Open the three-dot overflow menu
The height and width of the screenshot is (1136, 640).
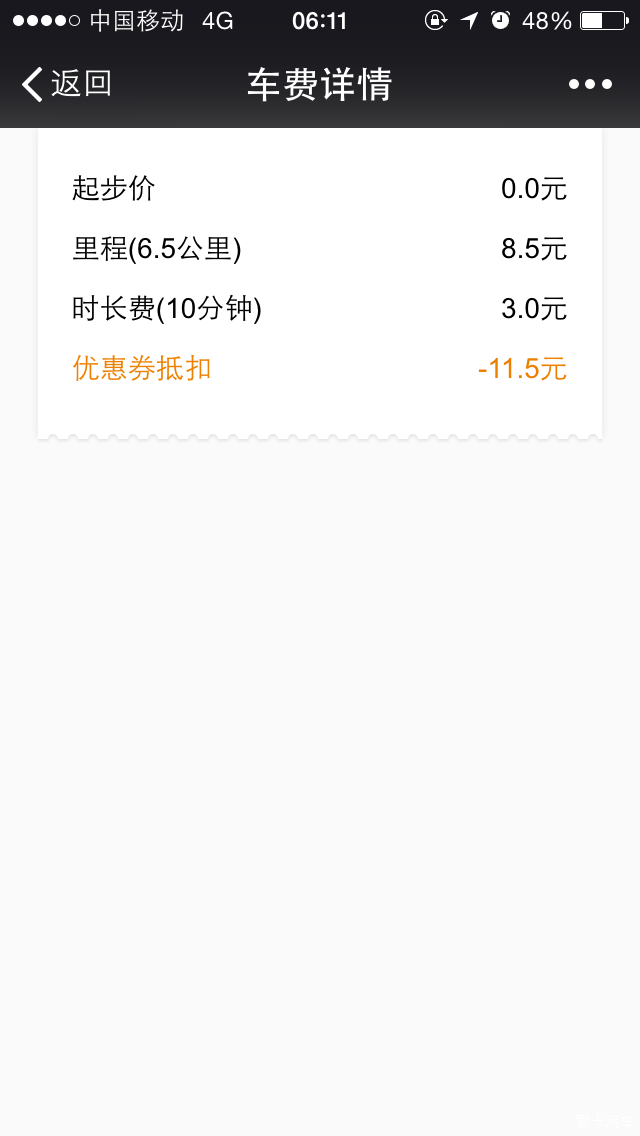pos(590,84)
